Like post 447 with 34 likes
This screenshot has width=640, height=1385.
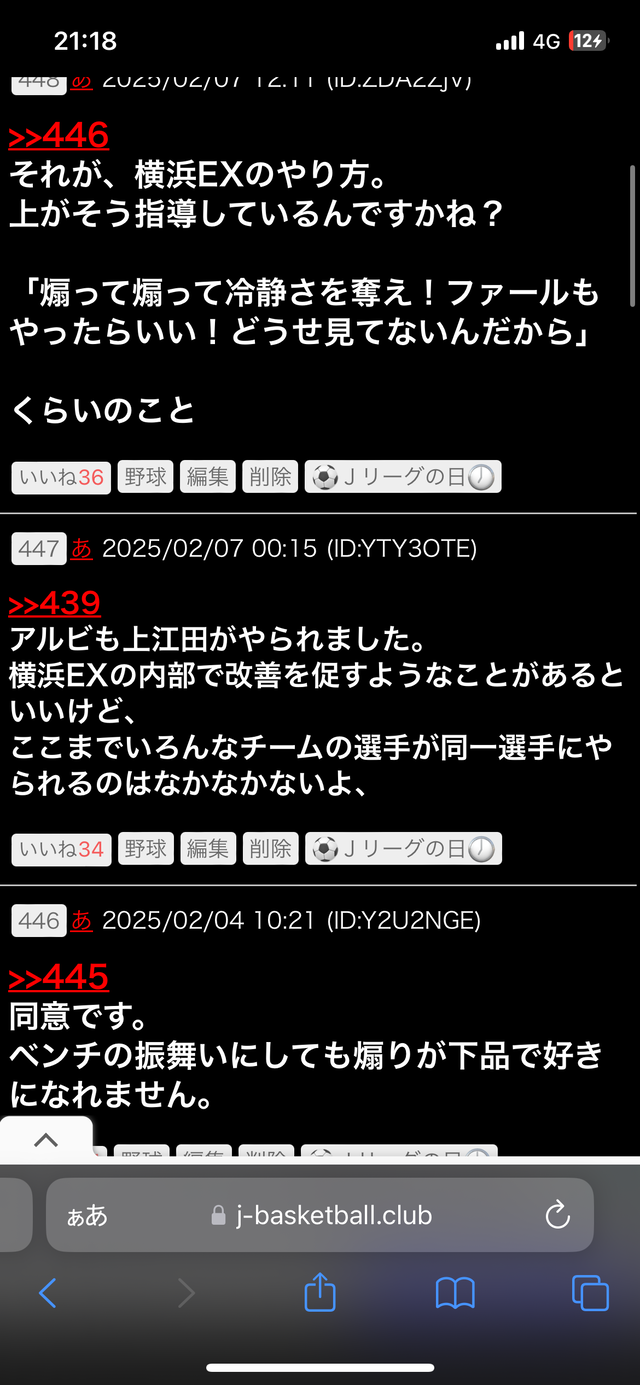tap(61, 849)
